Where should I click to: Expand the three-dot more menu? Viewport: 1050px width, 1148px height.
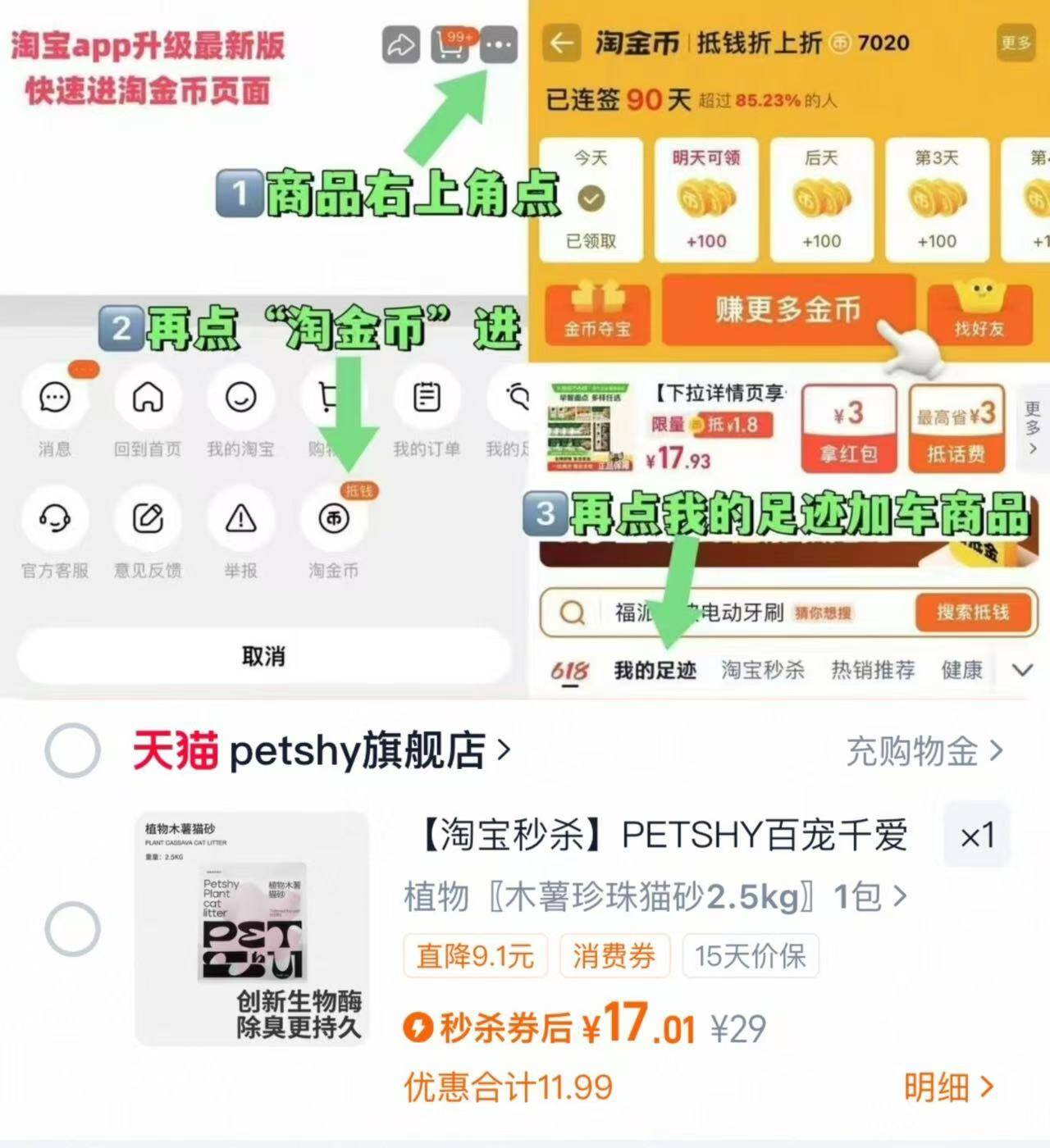(499, 45)
